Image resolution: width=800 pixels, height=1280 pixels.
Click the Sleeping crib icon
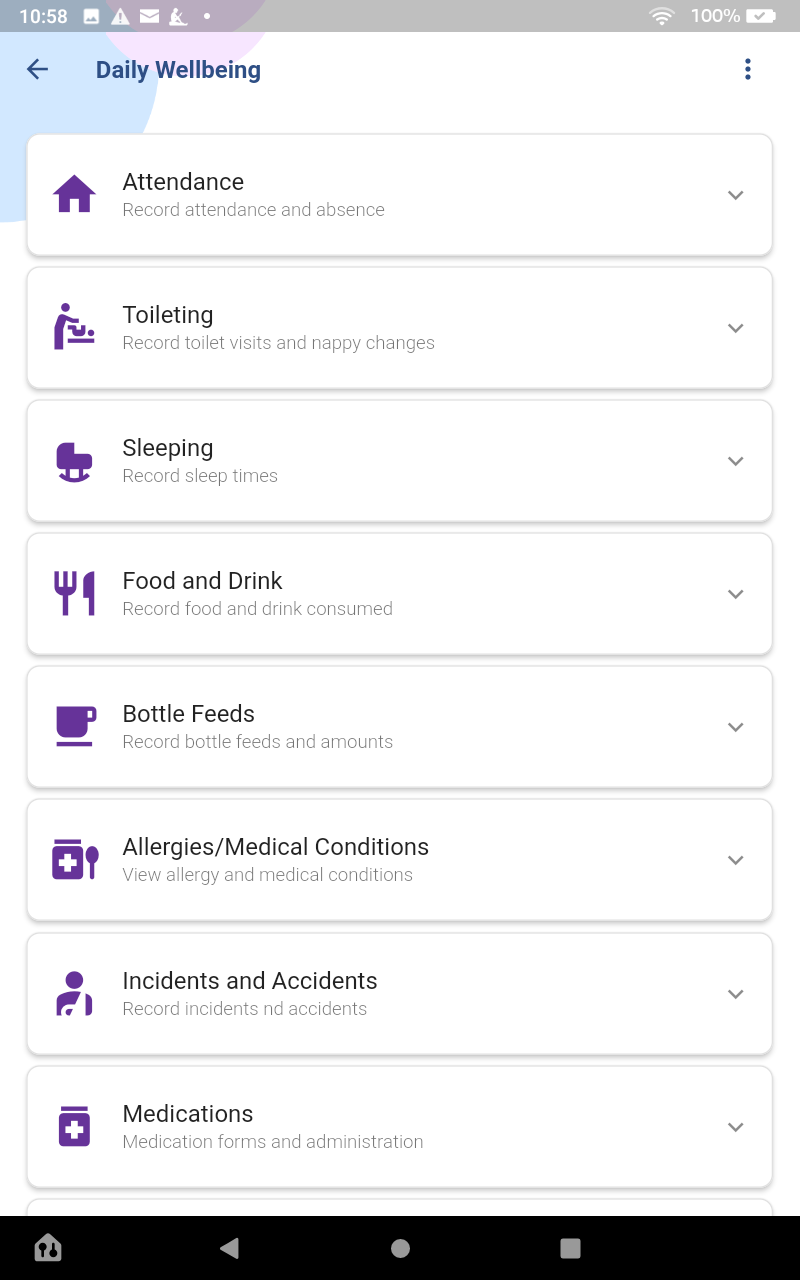74,461
